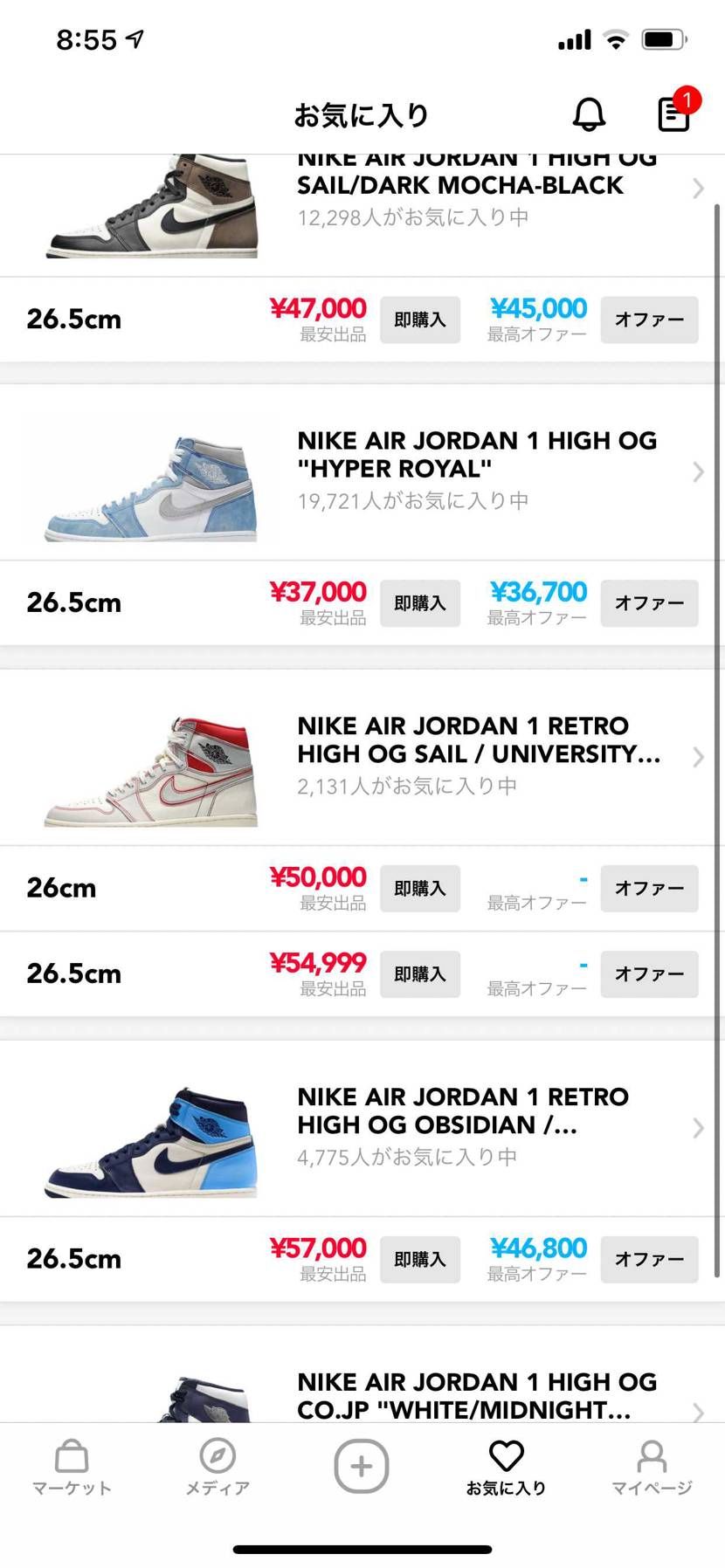This screenshot has width=725, height=1568.
Task: Toggle the Wi-Fi status icon
Action: tap(617, 38)
